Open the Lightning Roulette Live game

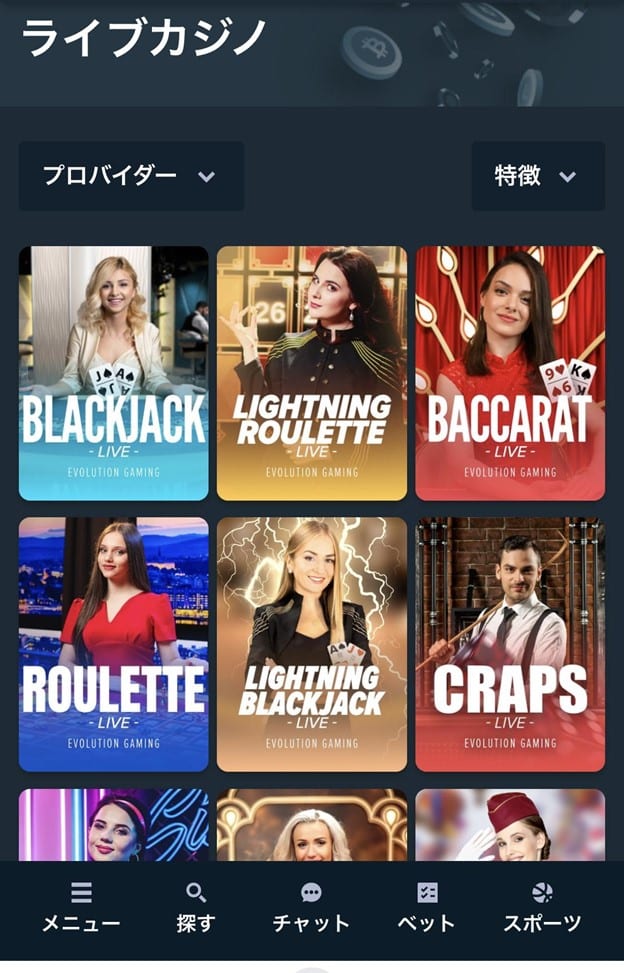coord(312,373)
